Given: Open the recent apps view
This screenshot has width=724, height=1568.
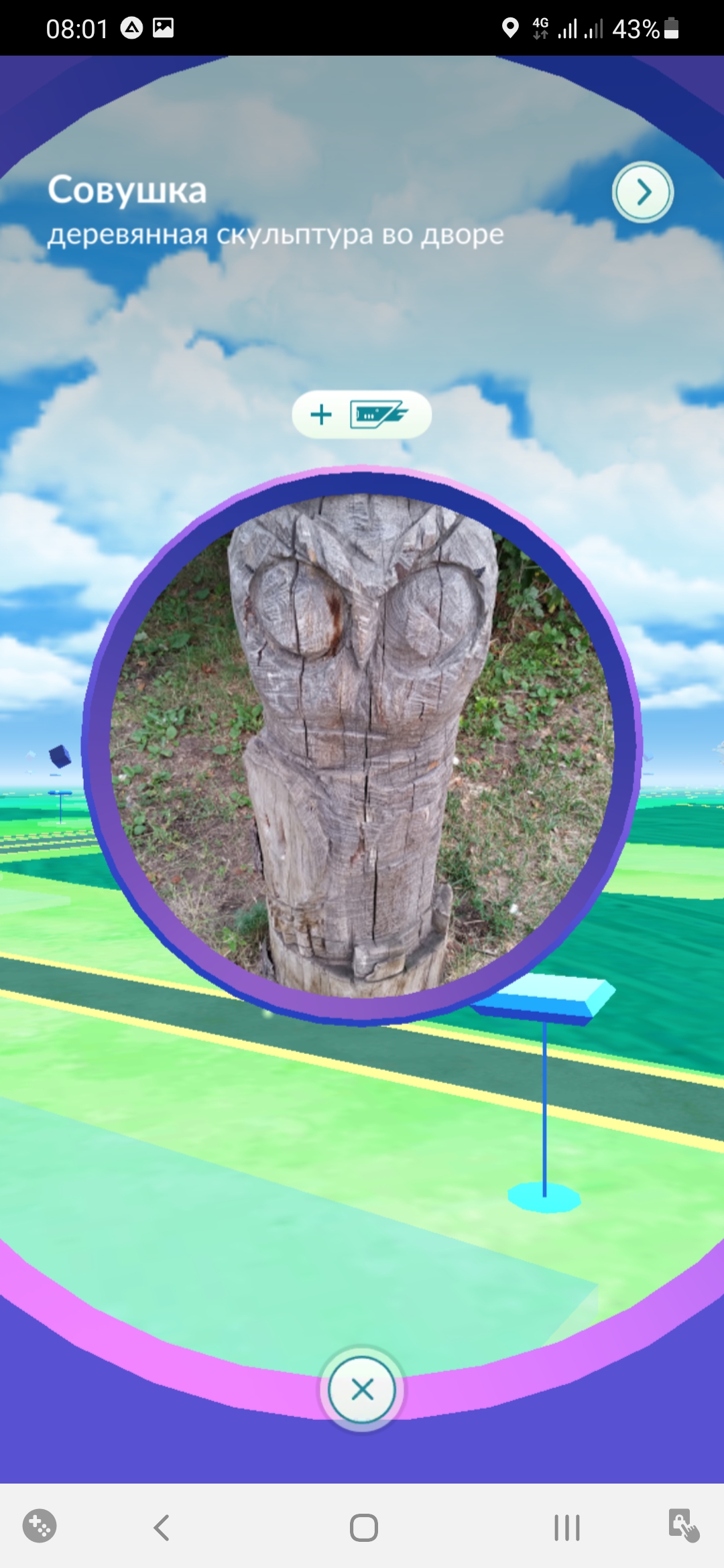Looking at the screenshot, I should (x=566, y=1528).
